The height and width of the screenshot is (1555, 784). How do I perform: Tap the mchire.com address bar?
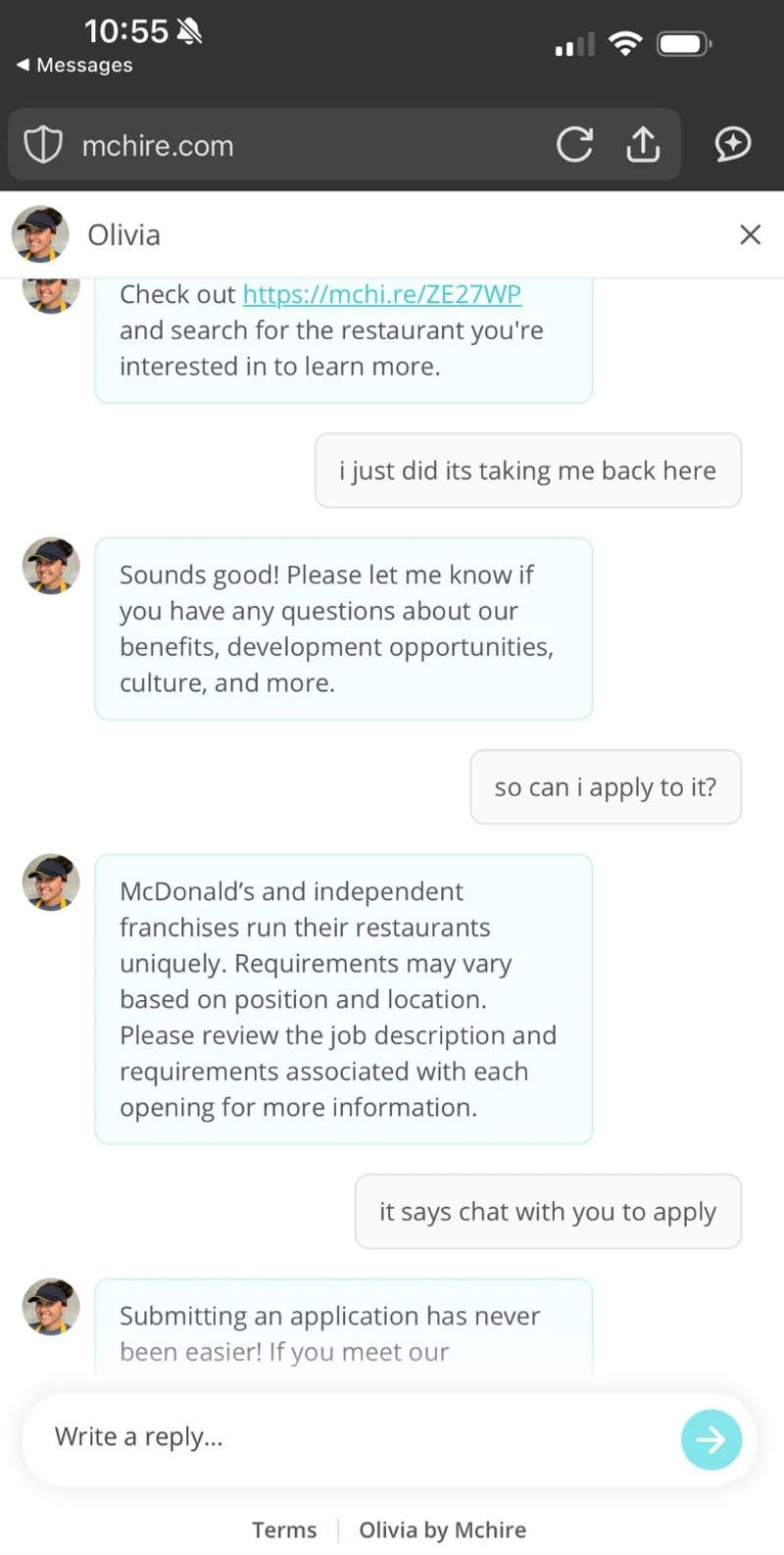point(294,144)
